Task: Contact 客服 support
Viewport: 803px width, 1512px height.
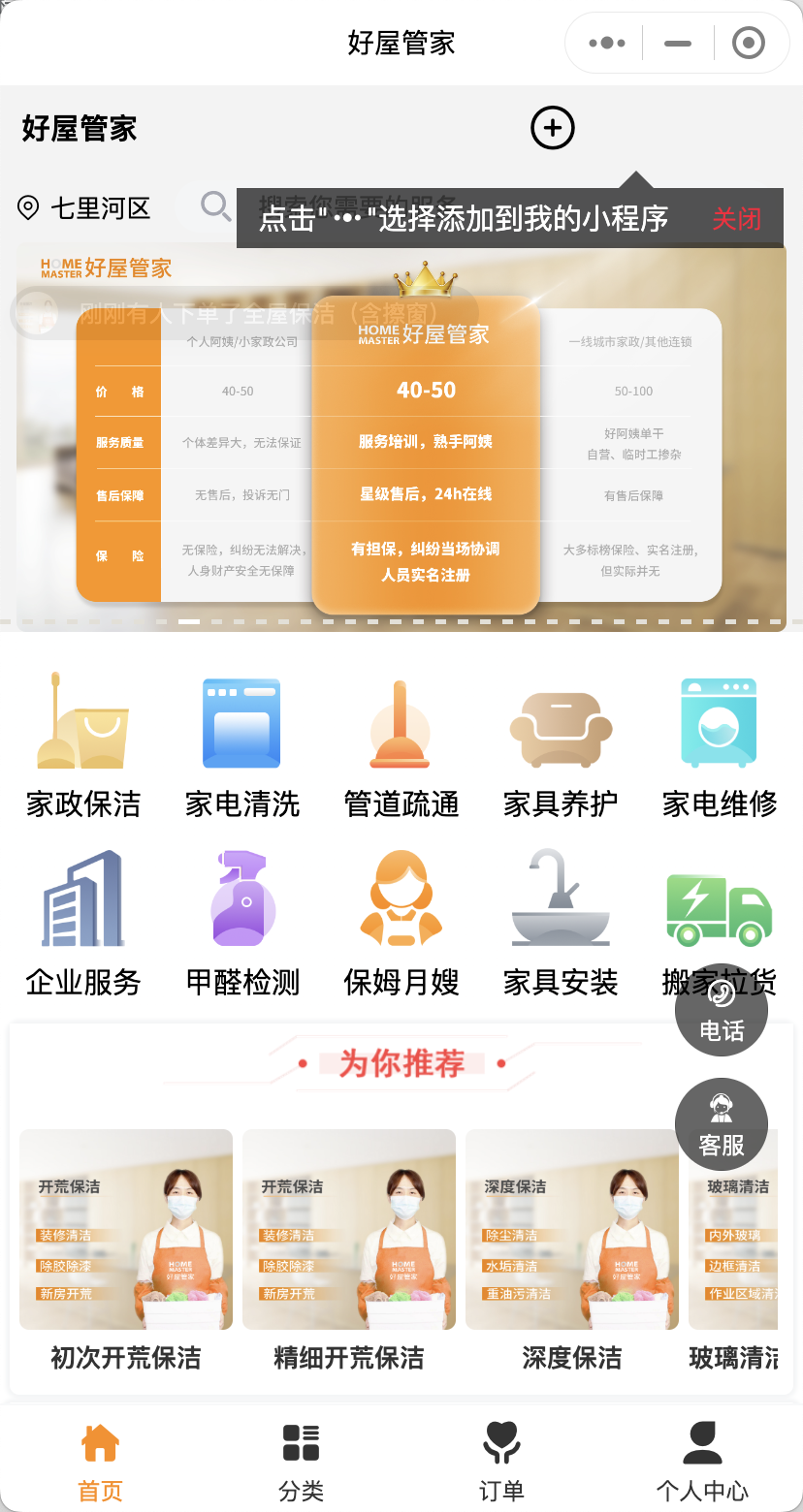Action: point(722,1124)
